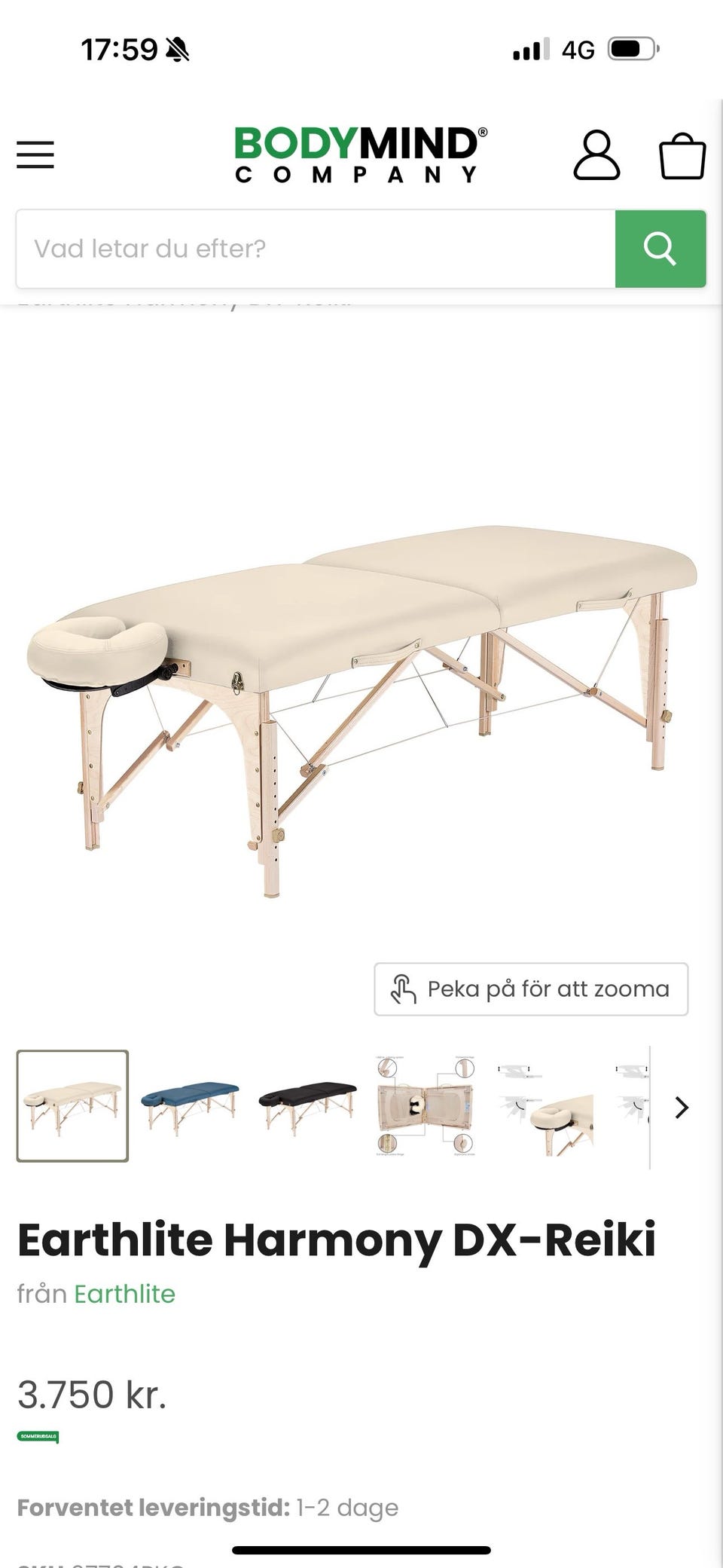Open the hamburger menu
723x1568 pixels.
(35, 154)
